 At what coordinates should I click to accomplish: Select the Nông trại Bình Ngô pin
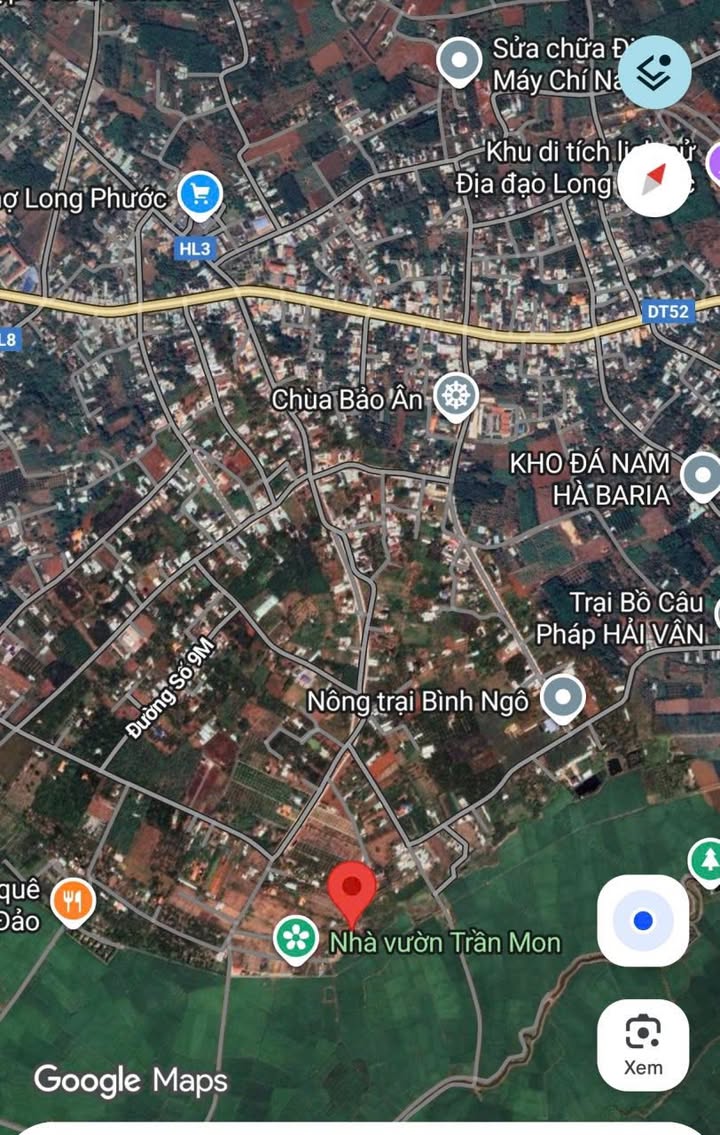(x=562, y=697)
